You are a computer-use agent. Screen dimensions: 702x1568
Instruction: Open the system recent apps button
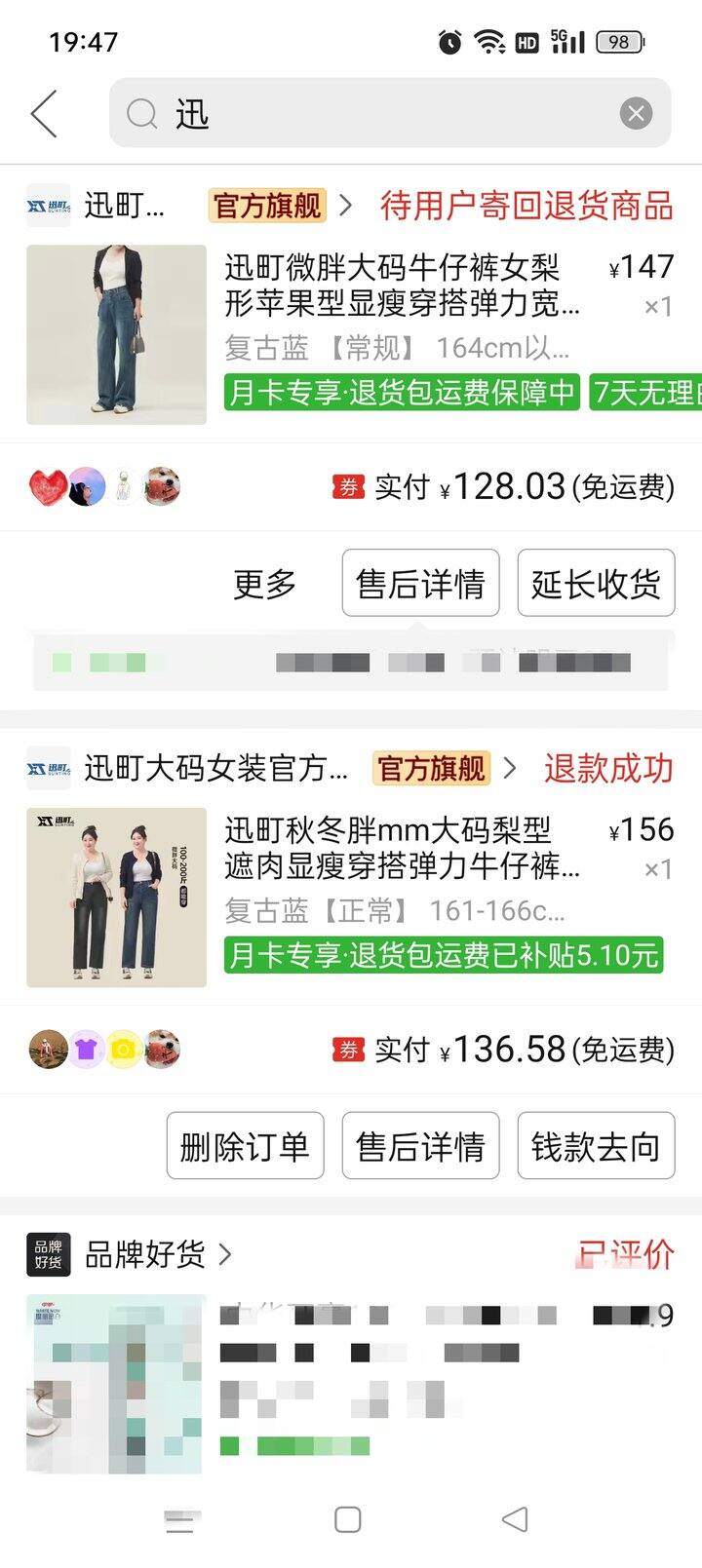[181, 1519]
